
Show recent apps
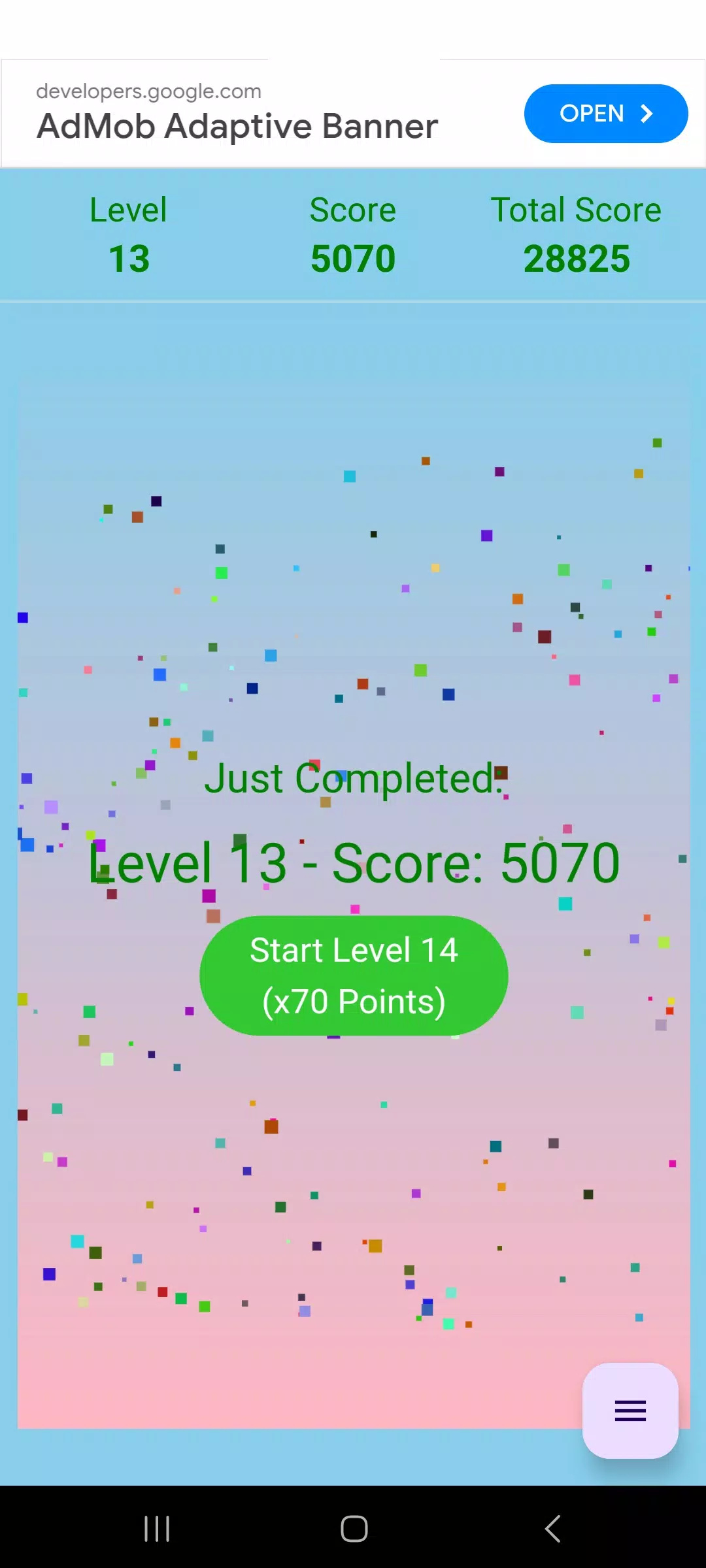click(x=157, y=1529)
